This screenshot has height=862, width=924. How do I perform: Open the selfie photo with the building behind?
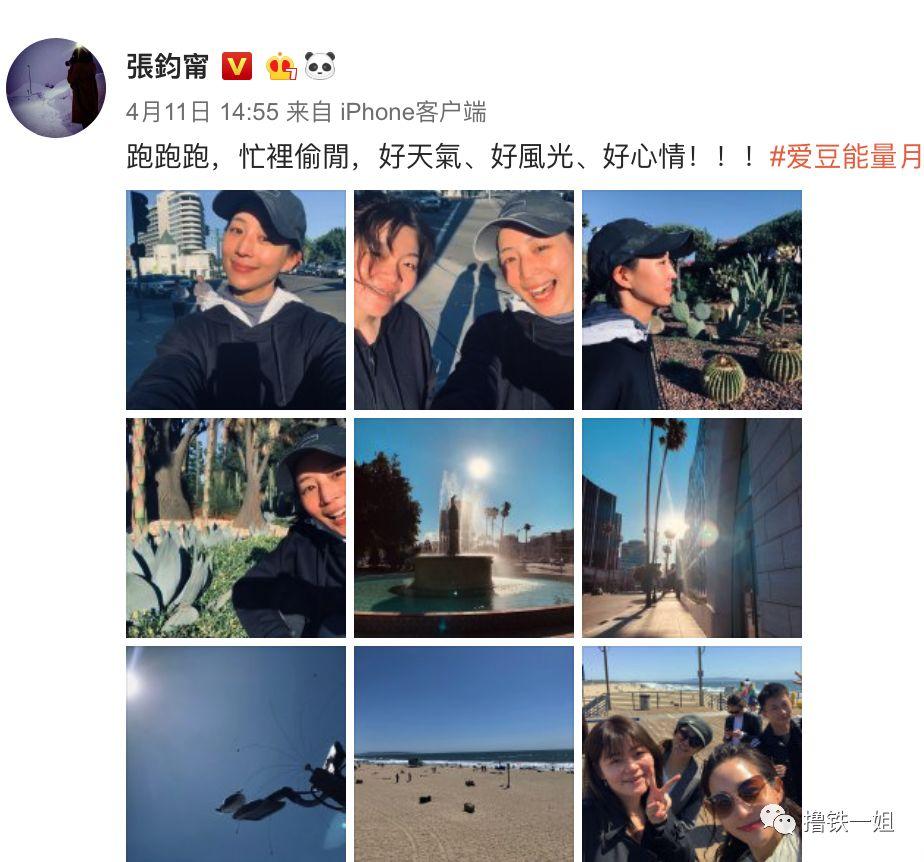(236, 300)
